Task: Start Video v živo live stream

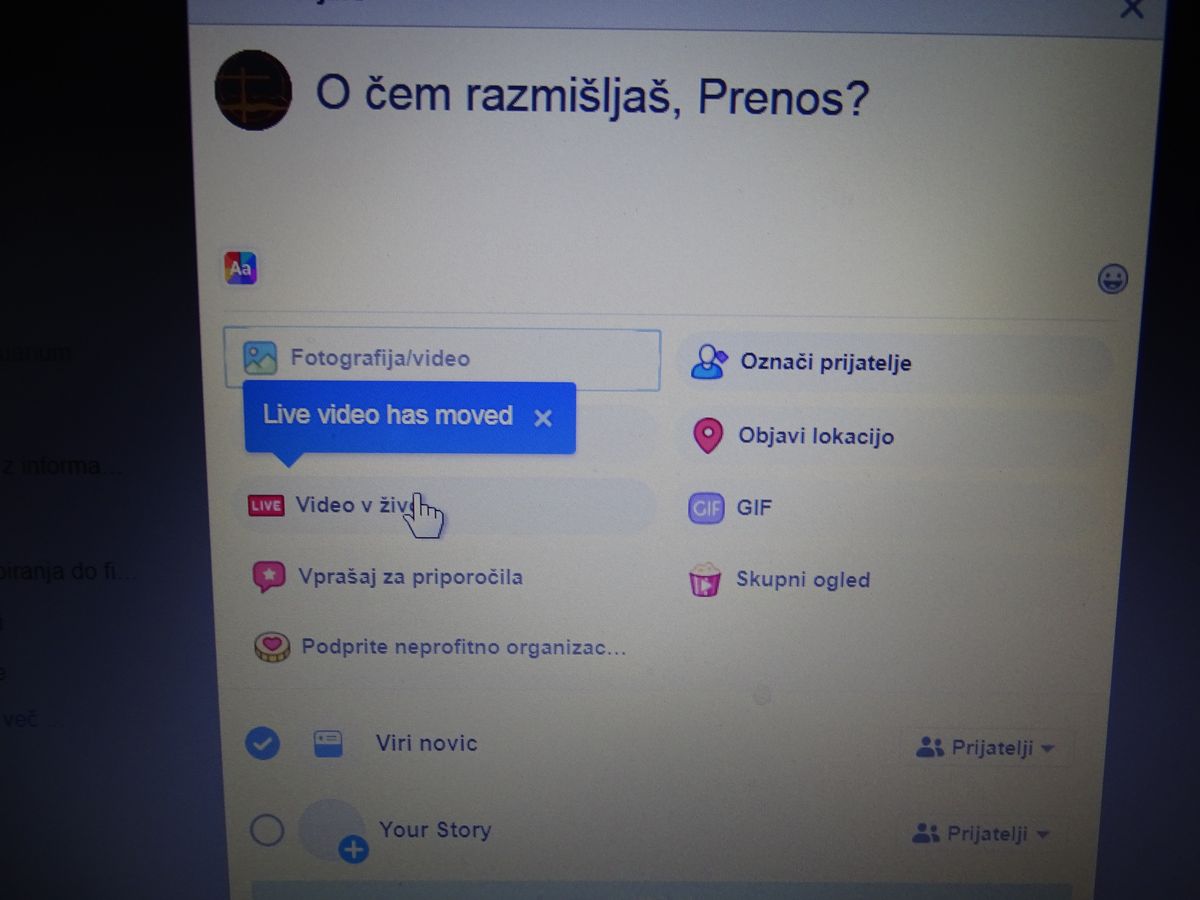Action: point(352,505)
